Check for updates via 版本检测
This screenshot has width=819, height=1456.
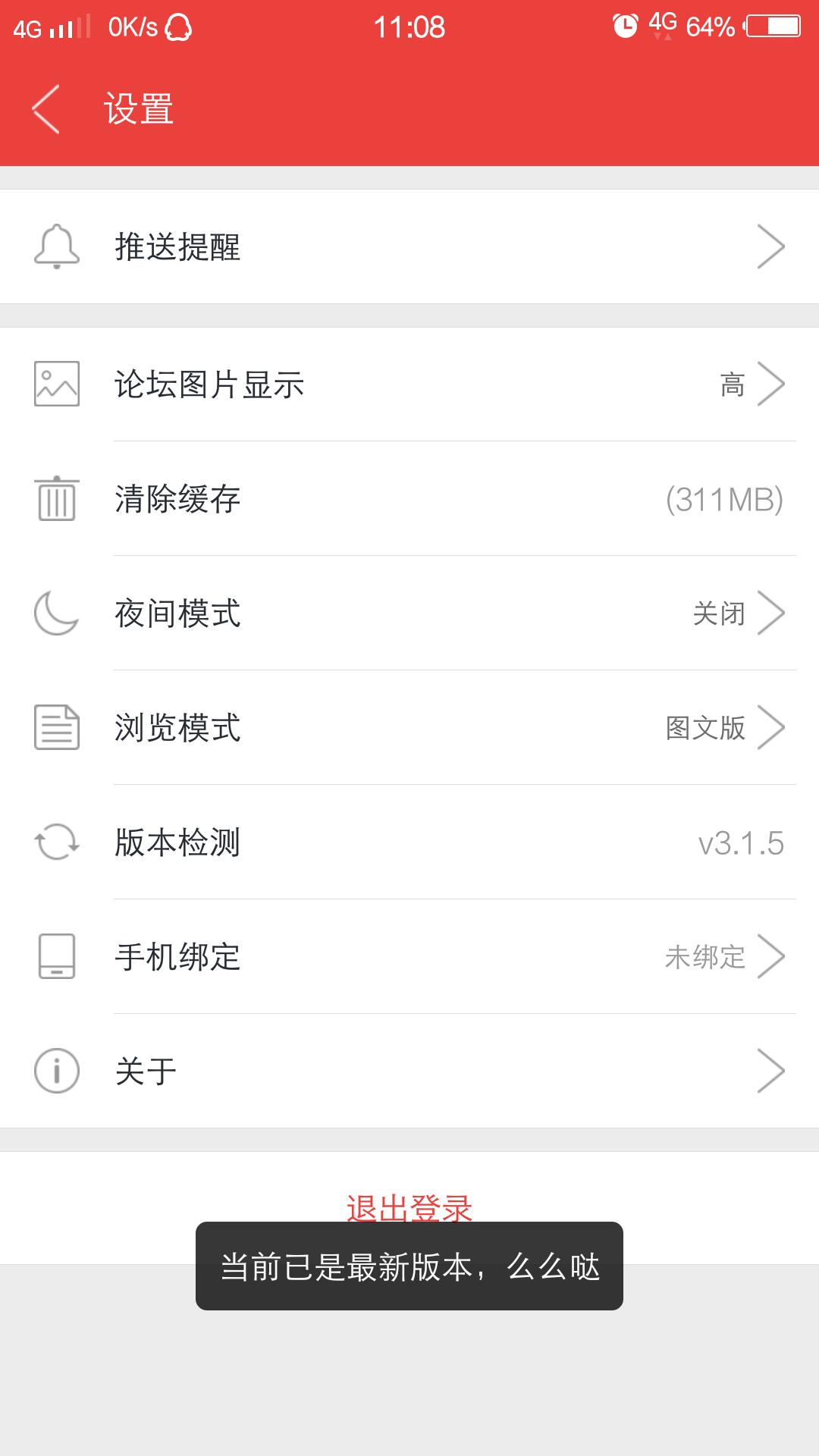[x=409, y=843]
